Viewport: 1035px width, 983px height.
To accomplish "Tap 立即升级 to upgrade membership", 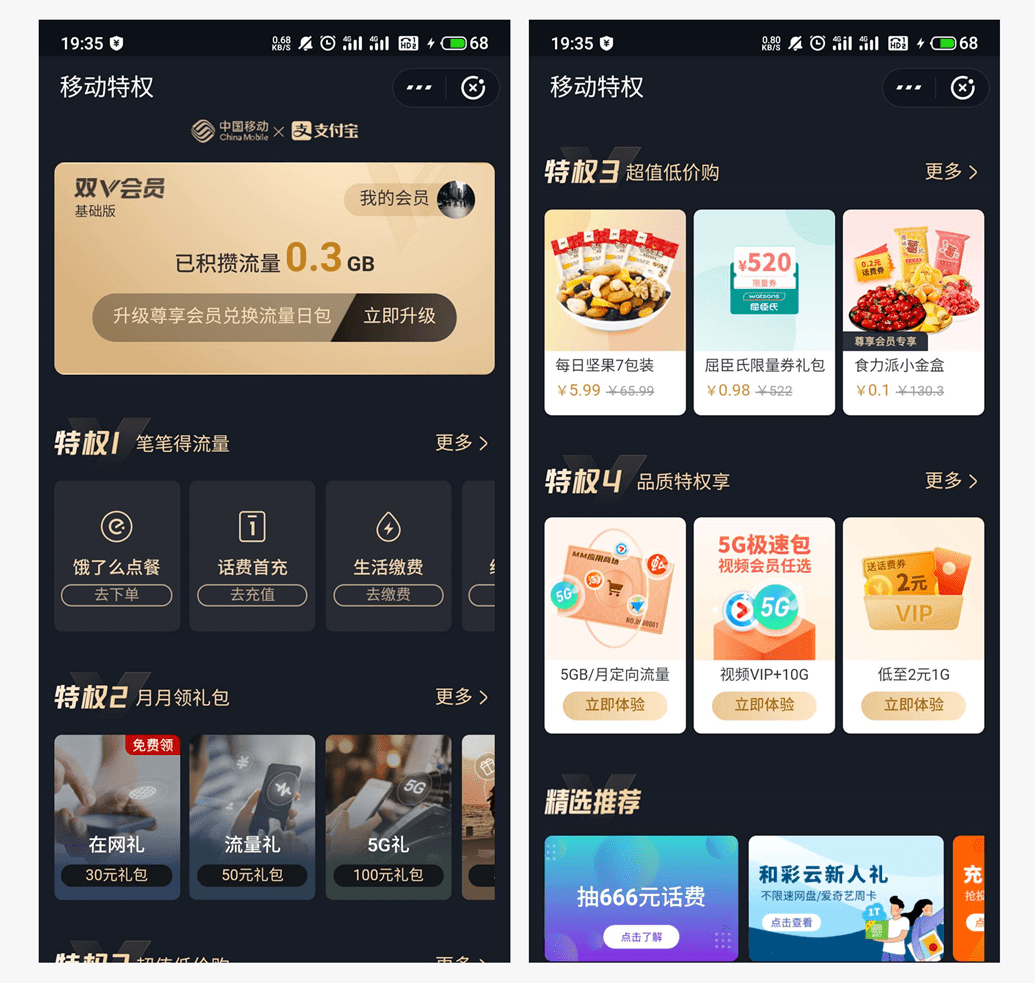I will pos(399,317).
